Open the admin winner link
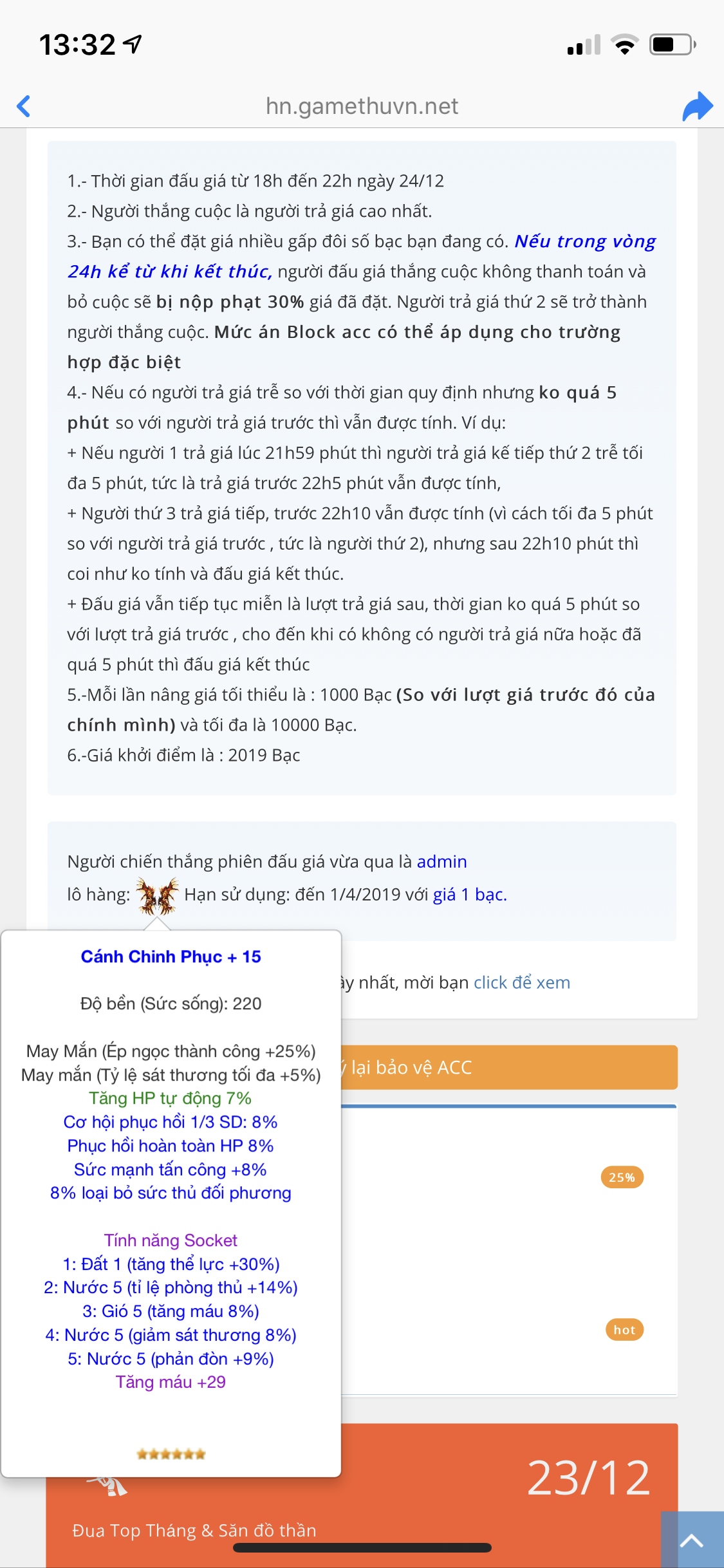The height and width of the screenshot is (1568, 724). [441, 861]
